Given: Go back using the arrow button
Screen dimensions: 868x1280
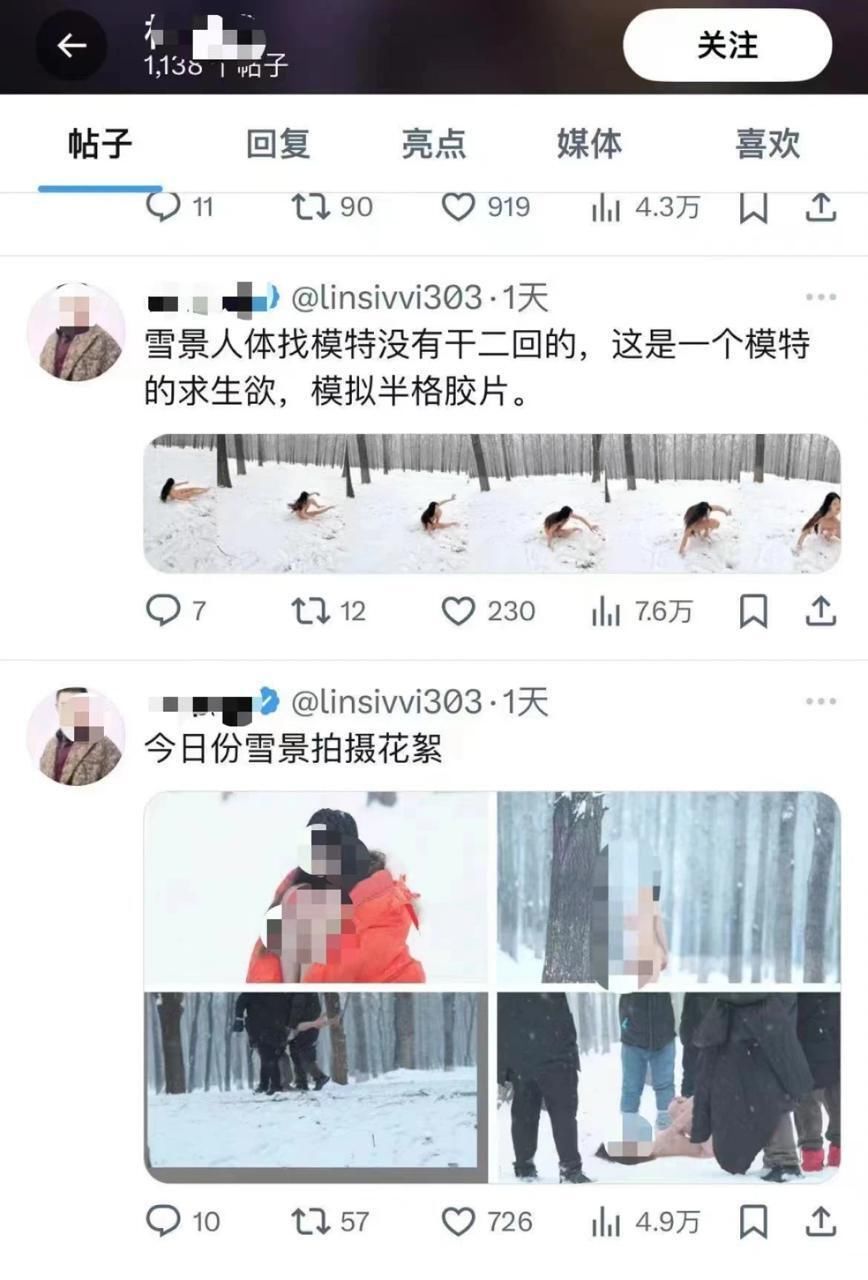Looking at the screenshot, I should click(x=71, y=46).
